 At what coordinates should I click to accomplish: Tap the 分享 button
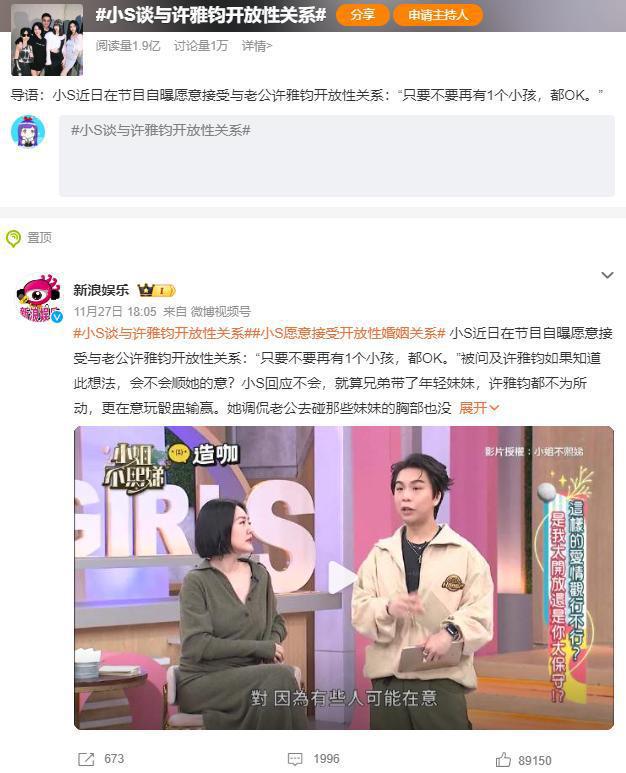click(362, 15)
